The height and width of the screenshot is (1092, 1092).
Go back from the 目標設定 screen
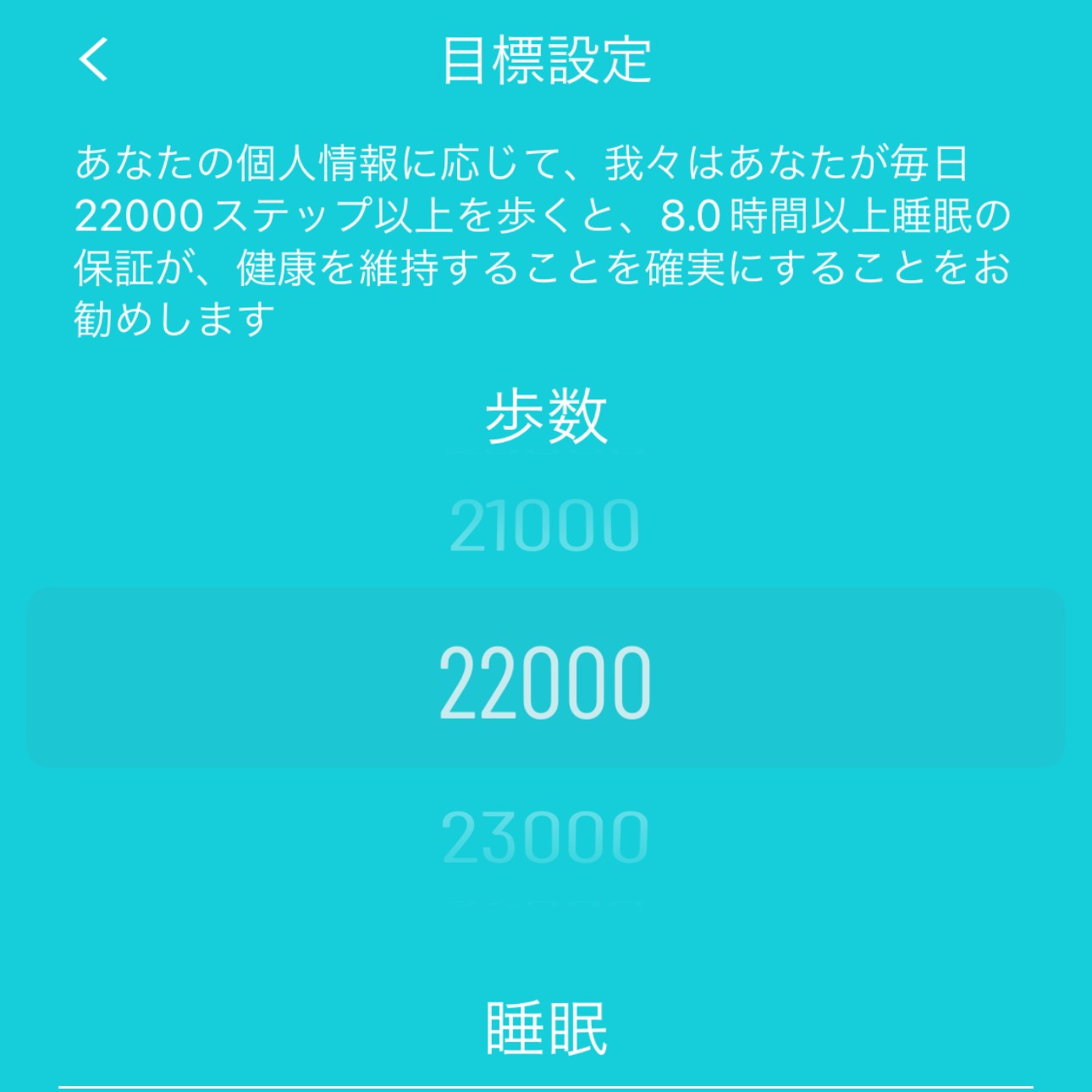pyautogui.click(x=93, y=60)
